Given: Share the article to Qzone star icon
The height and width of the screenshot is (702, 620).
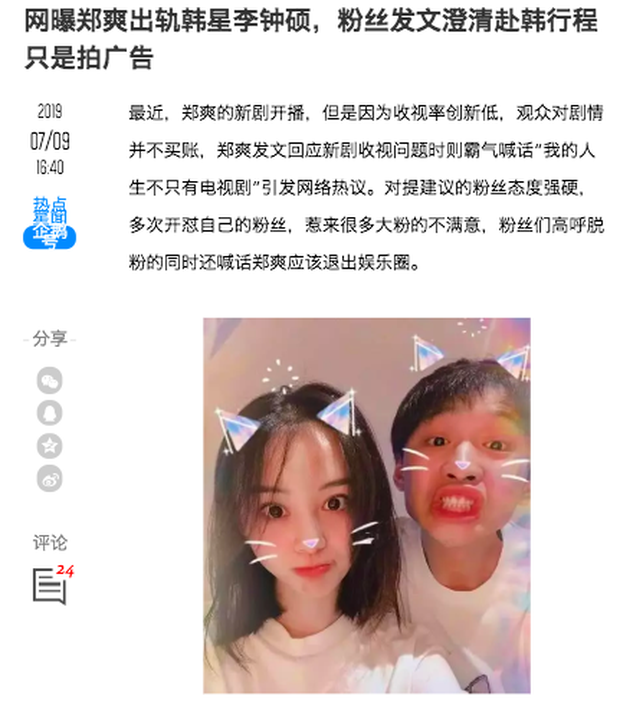Looking at the screenshot, I should pyautogui.click(x=49, y=446).
